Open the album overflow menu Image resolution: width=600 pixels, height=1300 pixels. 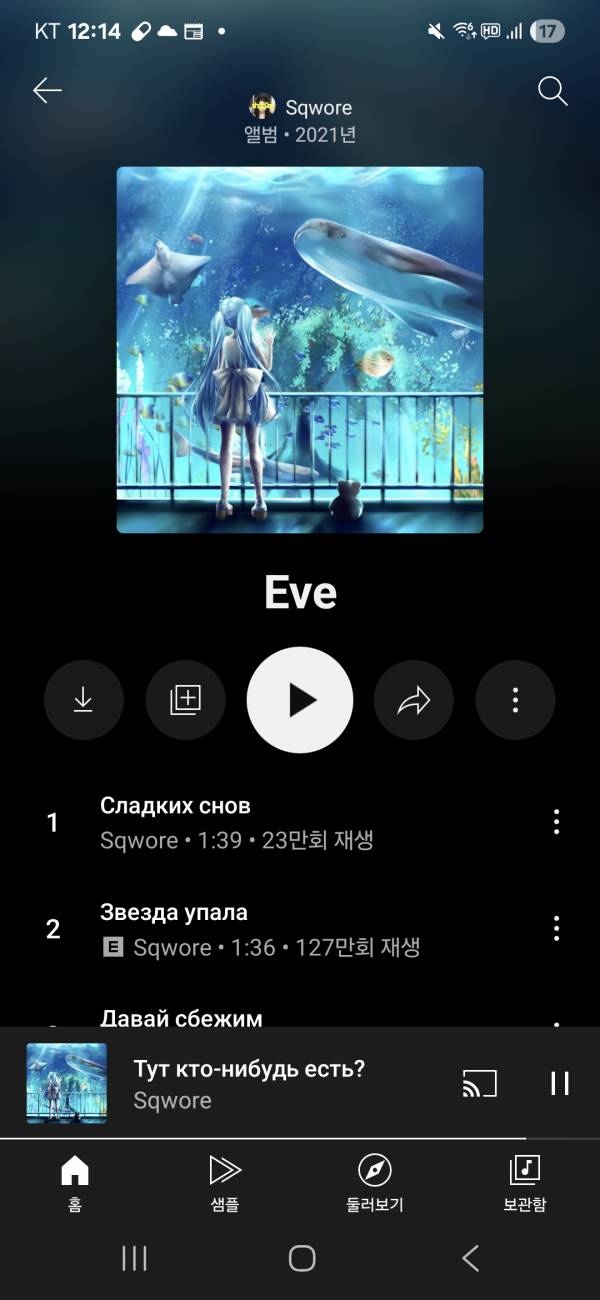(515, 700)
